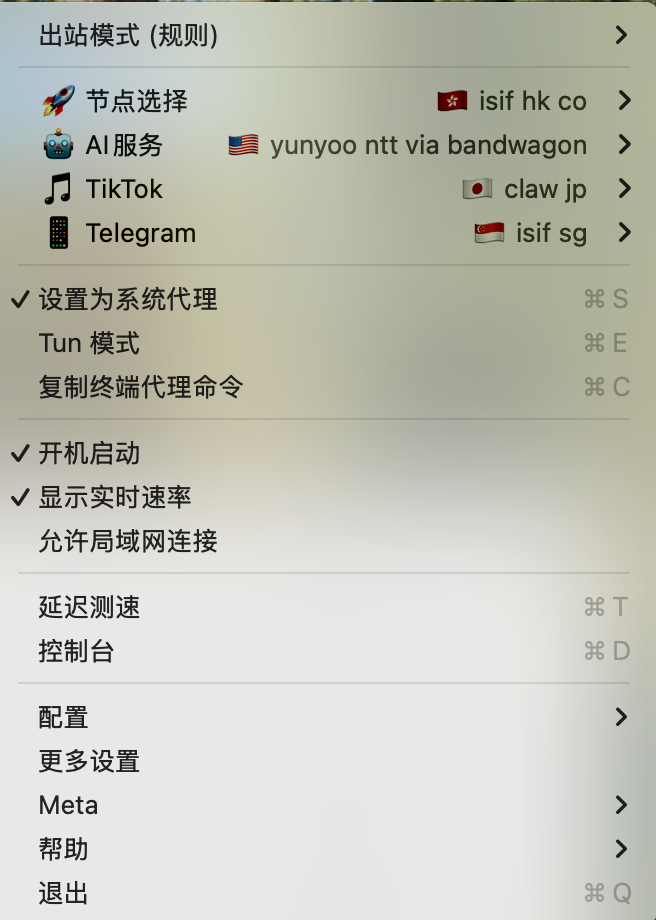Toggle 设置为系统代理 option
Viewport: 656px width, 920px height.
click(x=128, y=299)
